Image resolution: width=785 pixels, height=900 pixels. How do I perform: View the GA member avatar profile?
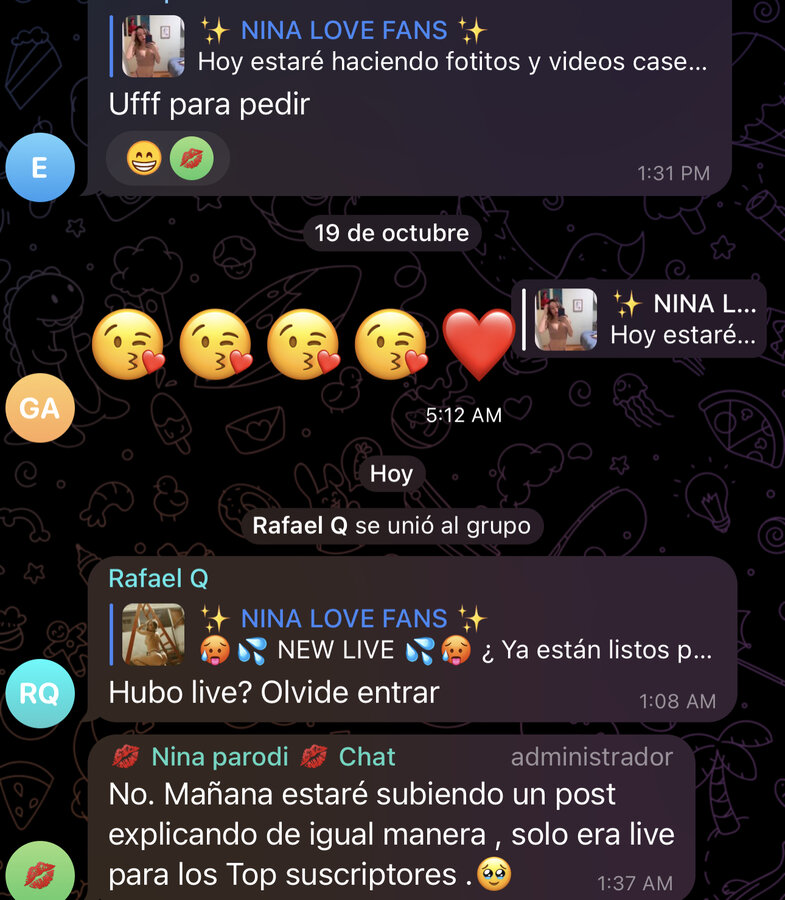coord(39,408)
